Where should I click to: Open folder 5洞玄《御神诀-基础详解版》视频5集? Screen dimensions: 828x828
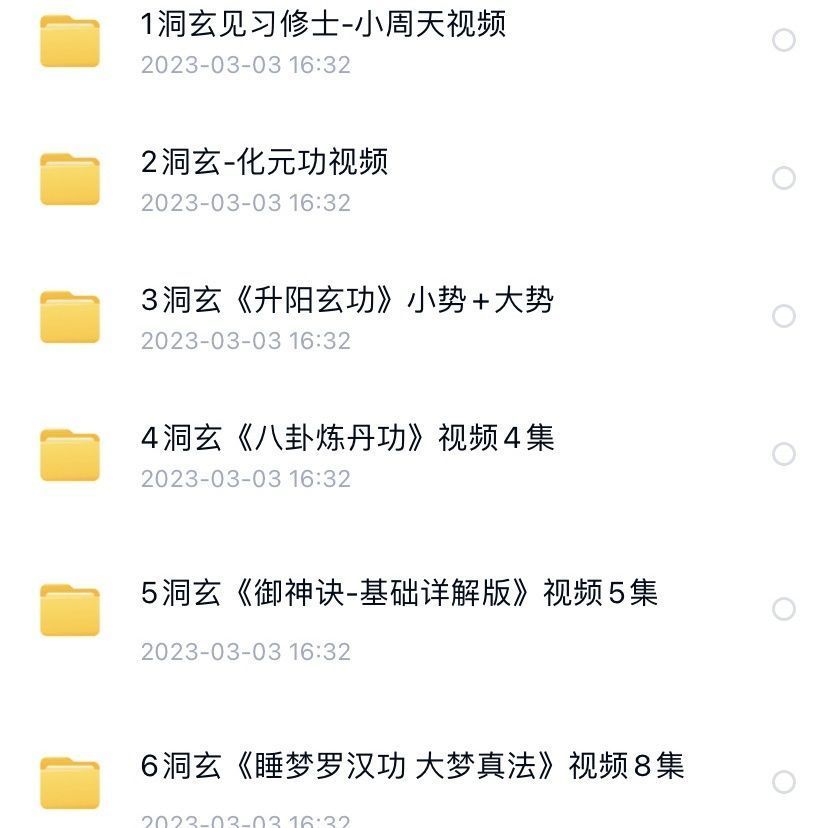[399, 593]
